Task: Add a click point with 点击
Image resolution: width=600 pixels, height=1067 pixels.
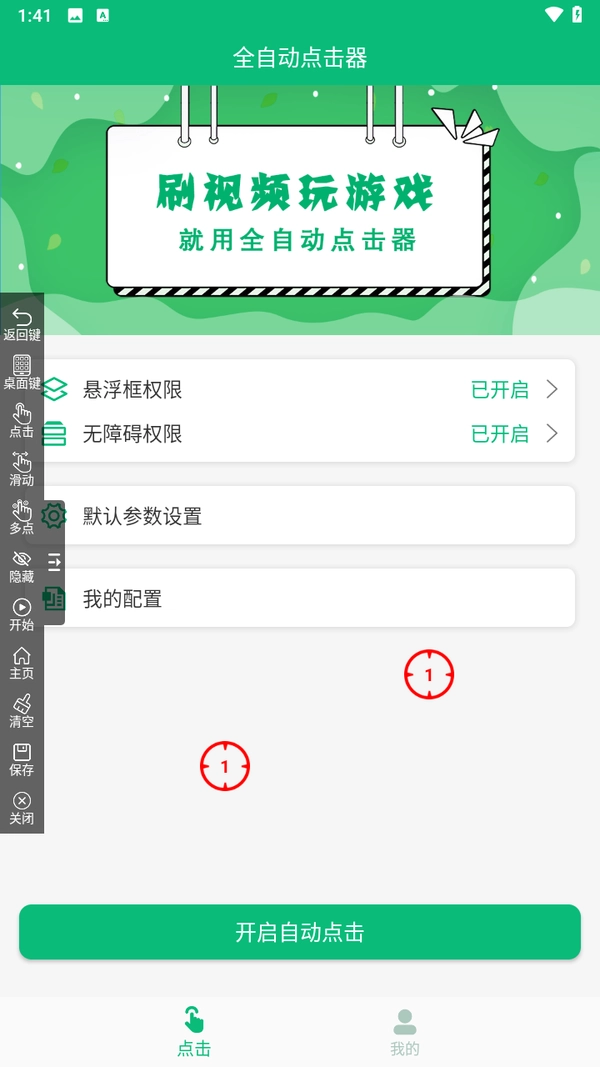Action: pos(22,420)
